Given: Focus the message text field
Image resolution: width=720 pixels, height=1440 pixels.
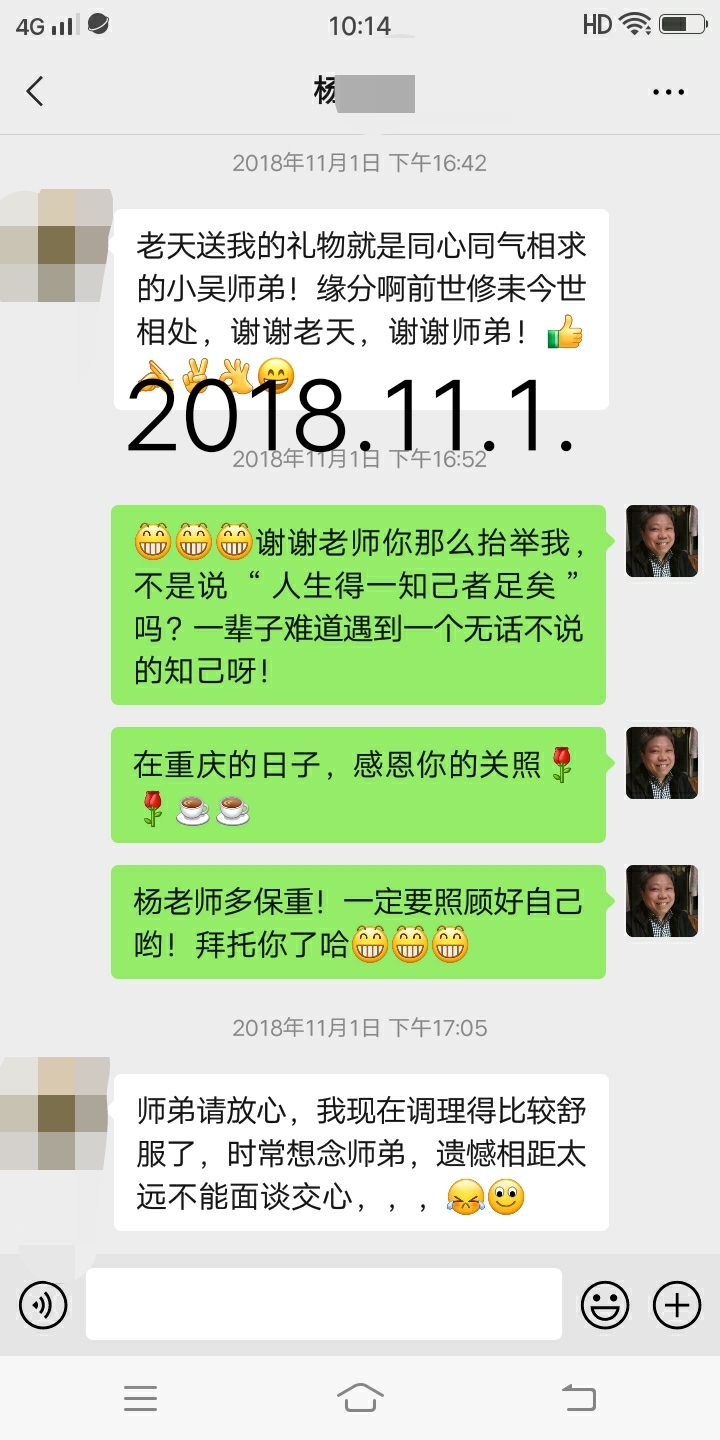Looking at the screenshot, I should (323, 1304).
